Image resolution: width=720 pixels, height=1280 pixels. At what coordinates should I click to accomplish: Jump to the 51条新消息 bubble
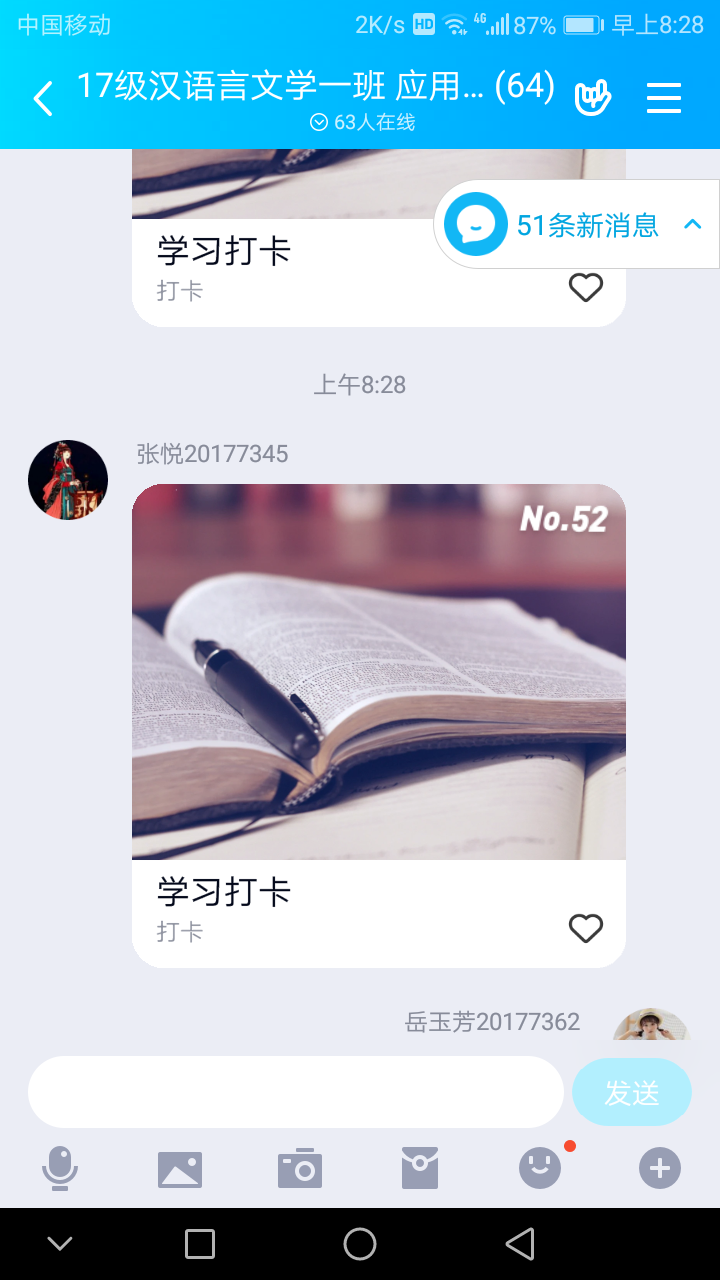click(x=577, y=225)
